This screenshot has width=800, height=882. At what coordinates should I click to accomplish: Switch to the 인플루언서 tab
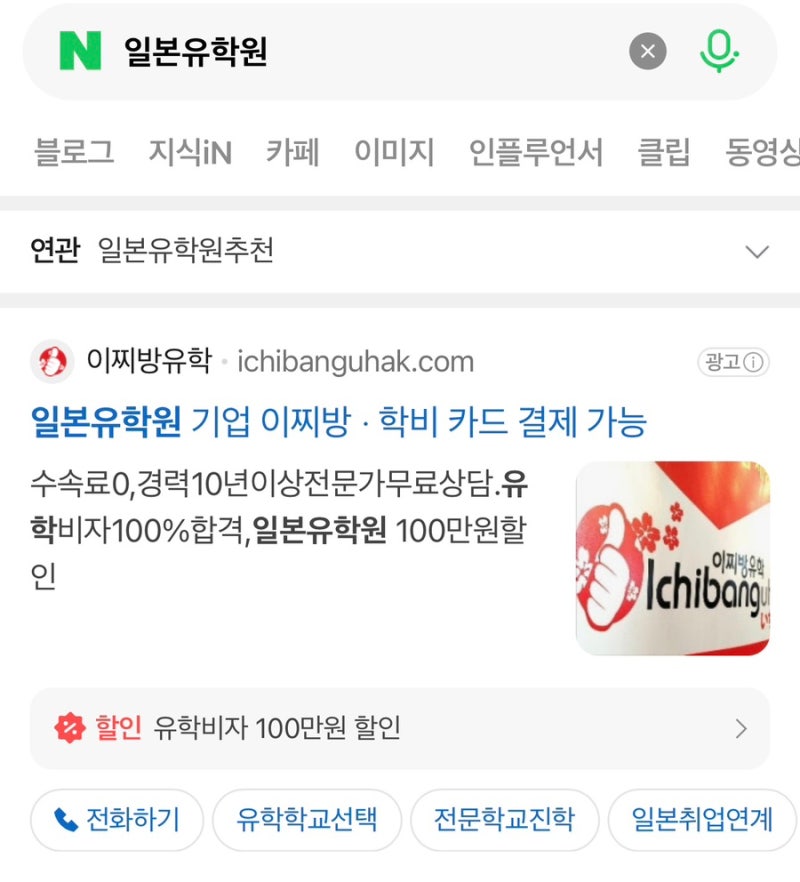[536, 153]
